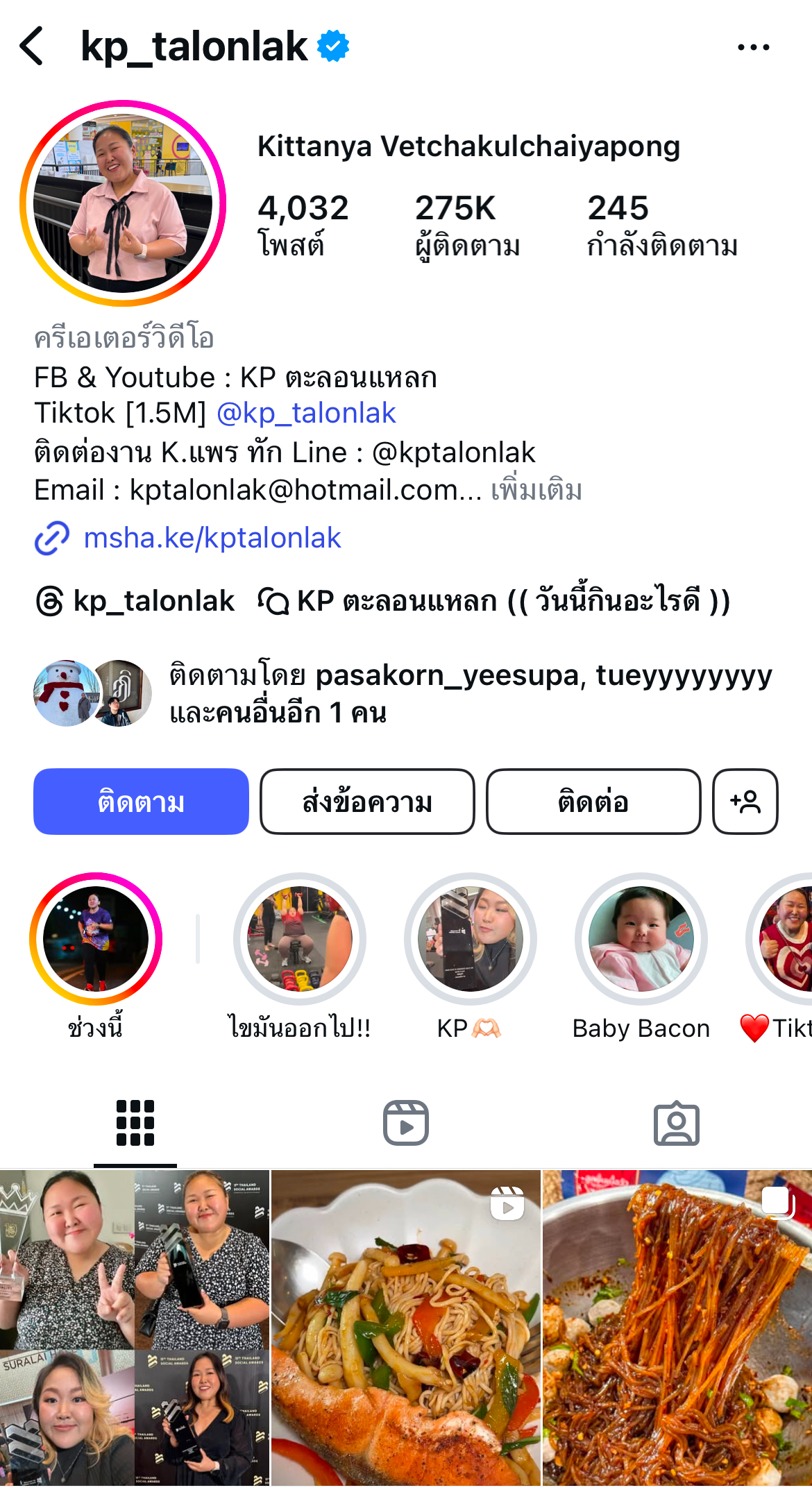Open the Threads profile kp_talonlak
812x1490 pixels.
[x=136, y=601]
